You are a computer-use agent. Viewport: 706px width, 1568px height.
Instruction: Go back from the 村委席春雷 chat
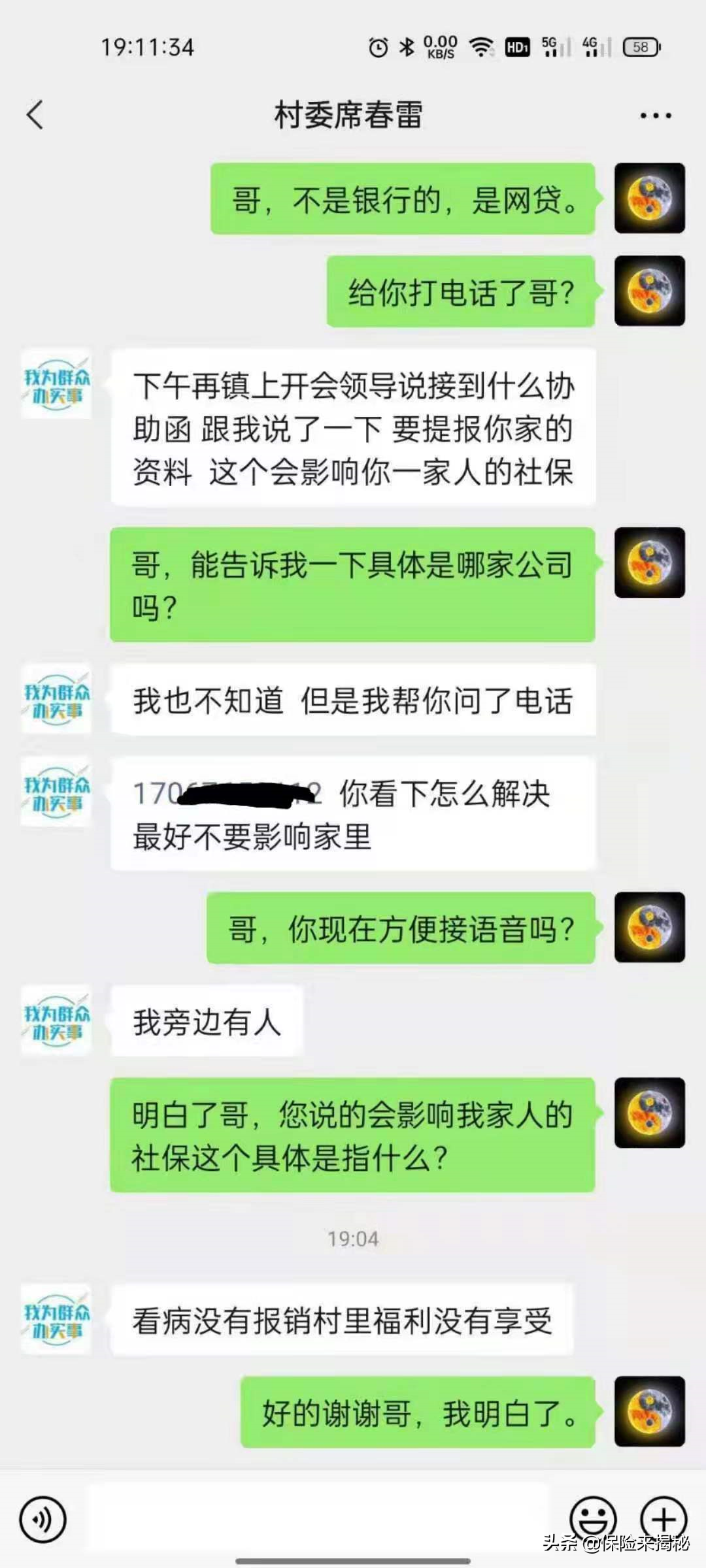click(x=35, y=115)
